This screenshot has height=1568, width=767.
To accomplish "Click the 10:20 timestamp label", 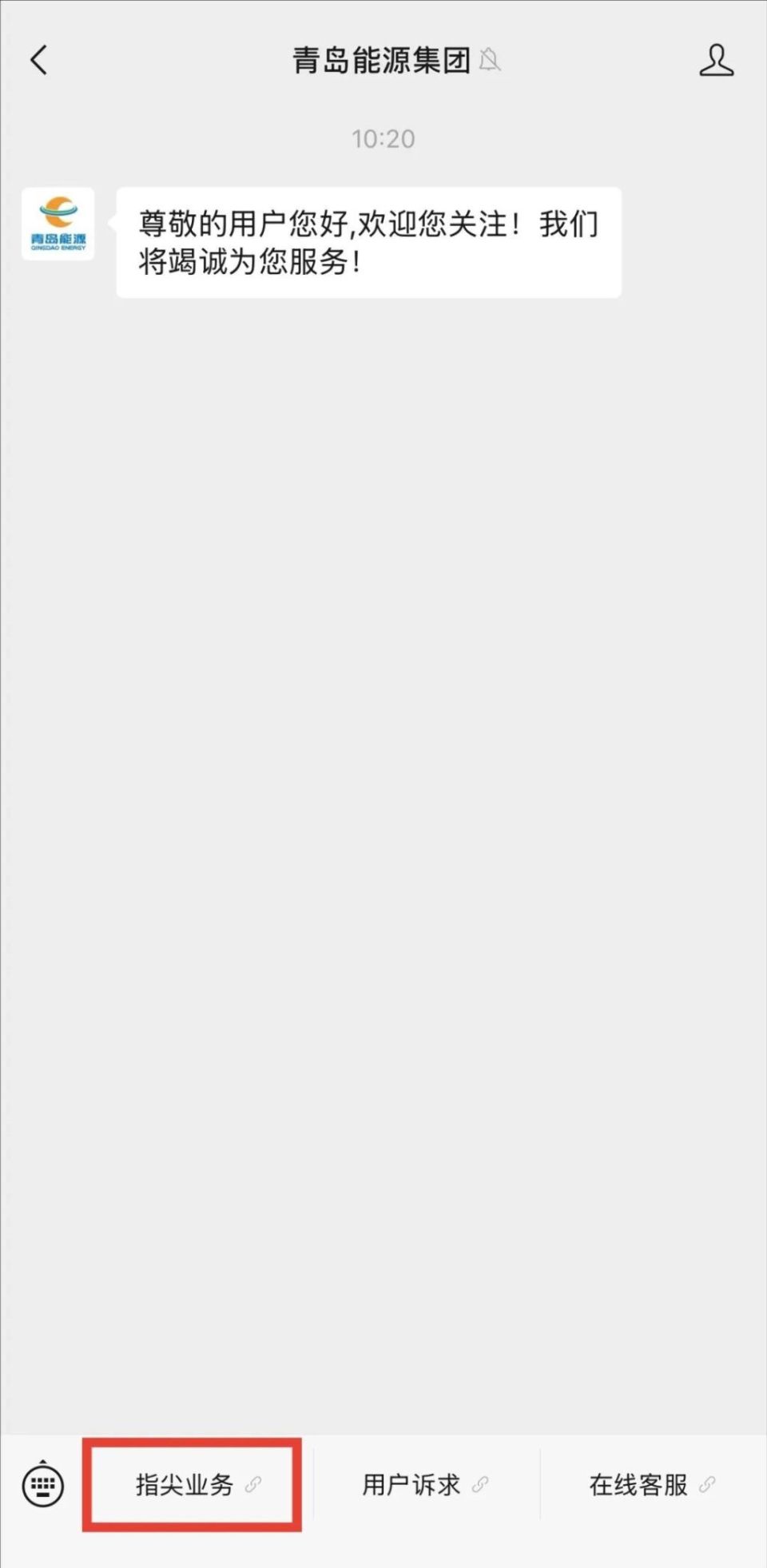I will (x=383, y=138).
